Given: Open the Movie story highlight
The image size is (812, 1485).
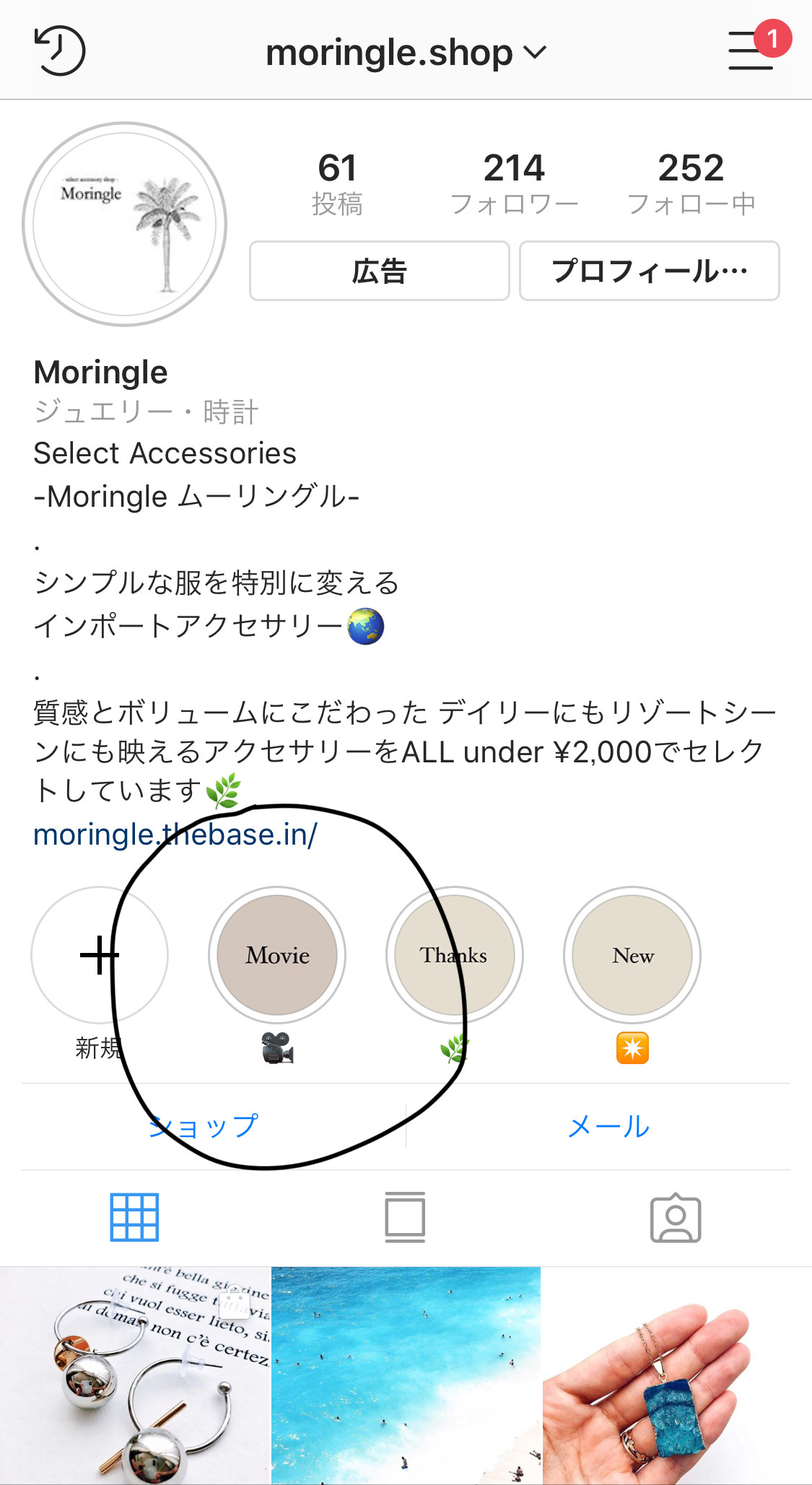Looking at the screenshot, I should 277,955.
